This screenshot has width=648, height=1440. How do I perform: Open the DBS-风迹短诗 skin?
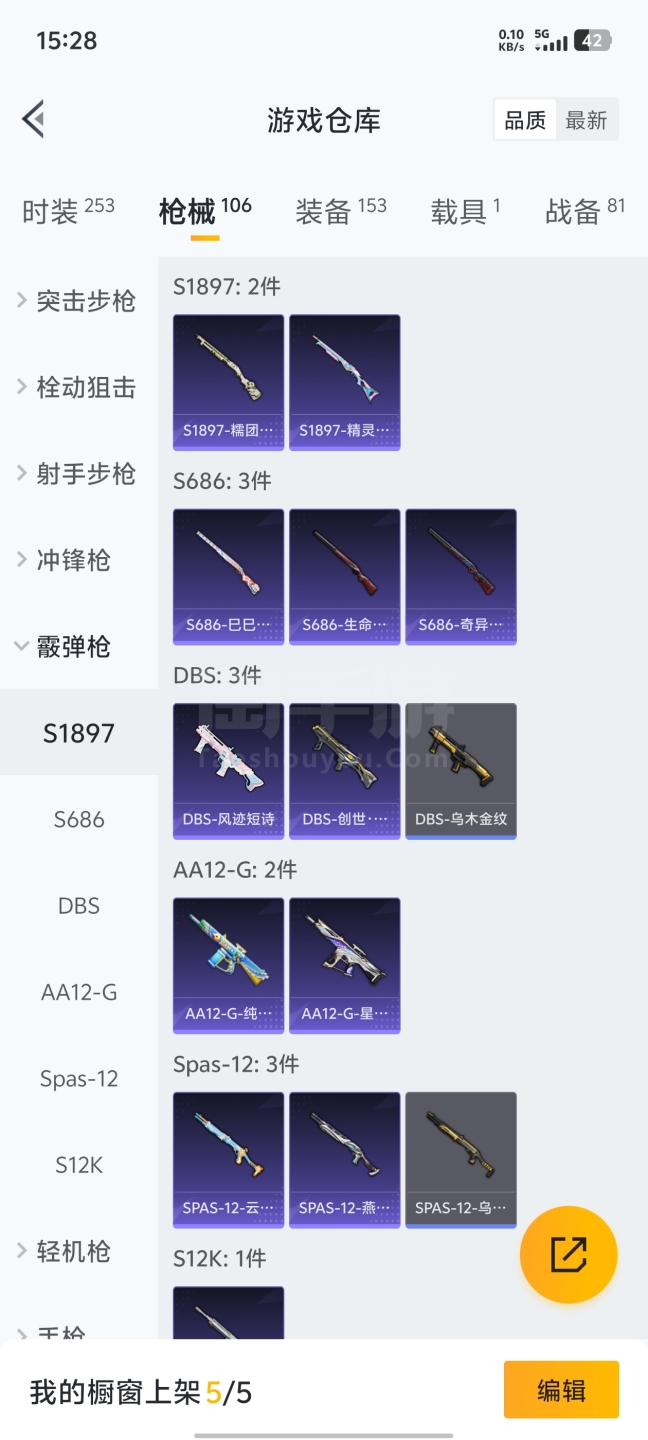click(x=228, y=770)
